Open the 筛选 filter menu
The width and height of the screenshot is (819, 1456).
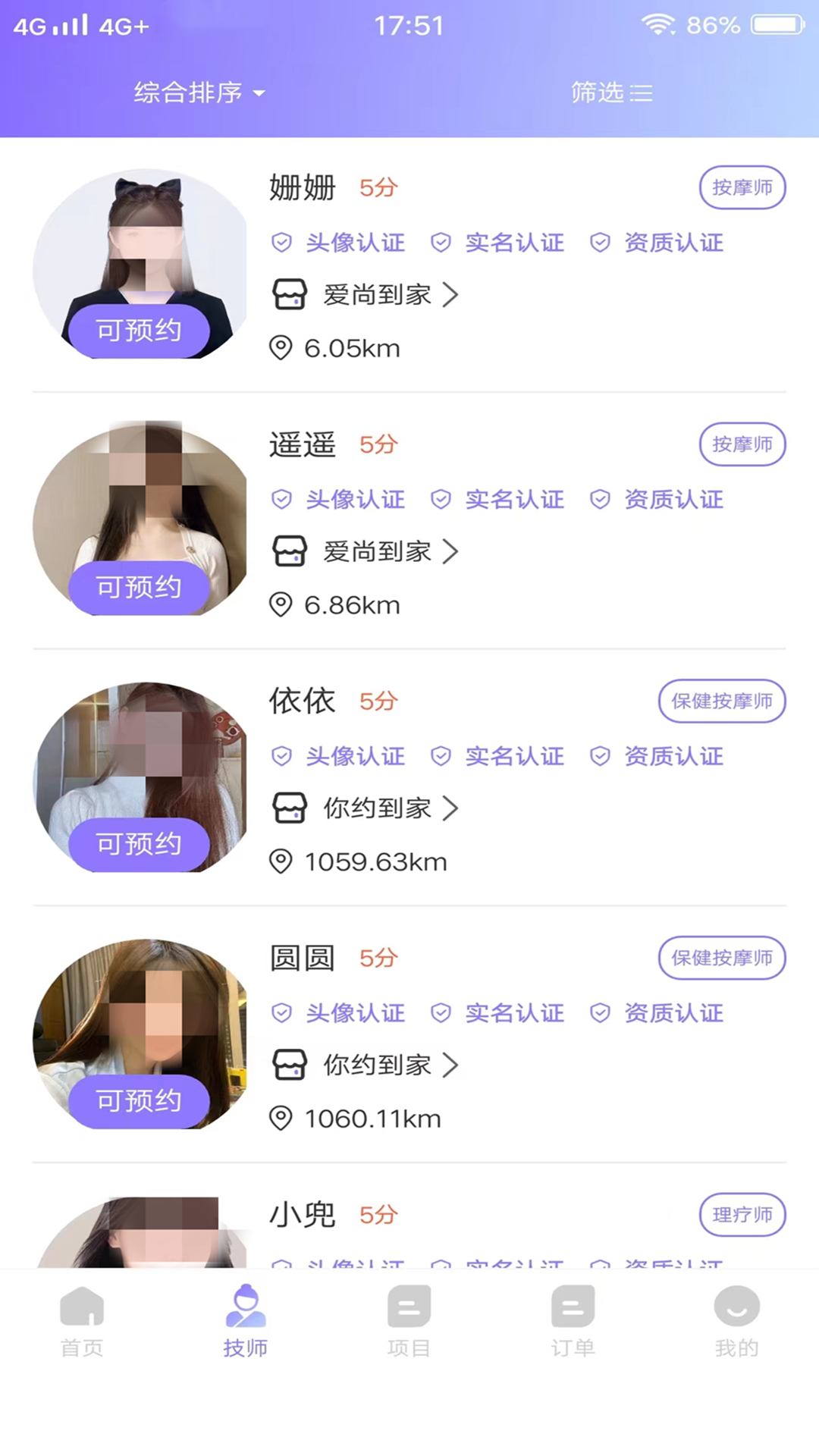[x=610, y=93]
